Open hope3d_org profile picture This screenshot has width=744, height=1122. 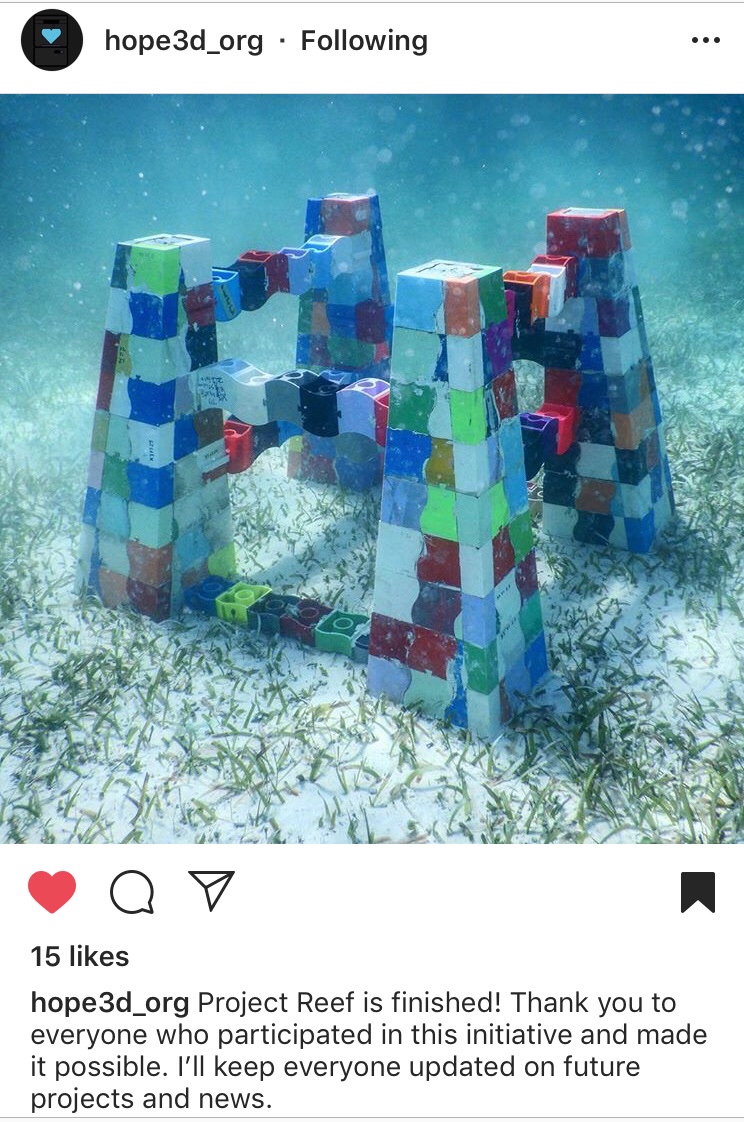[x=52, y=40]
